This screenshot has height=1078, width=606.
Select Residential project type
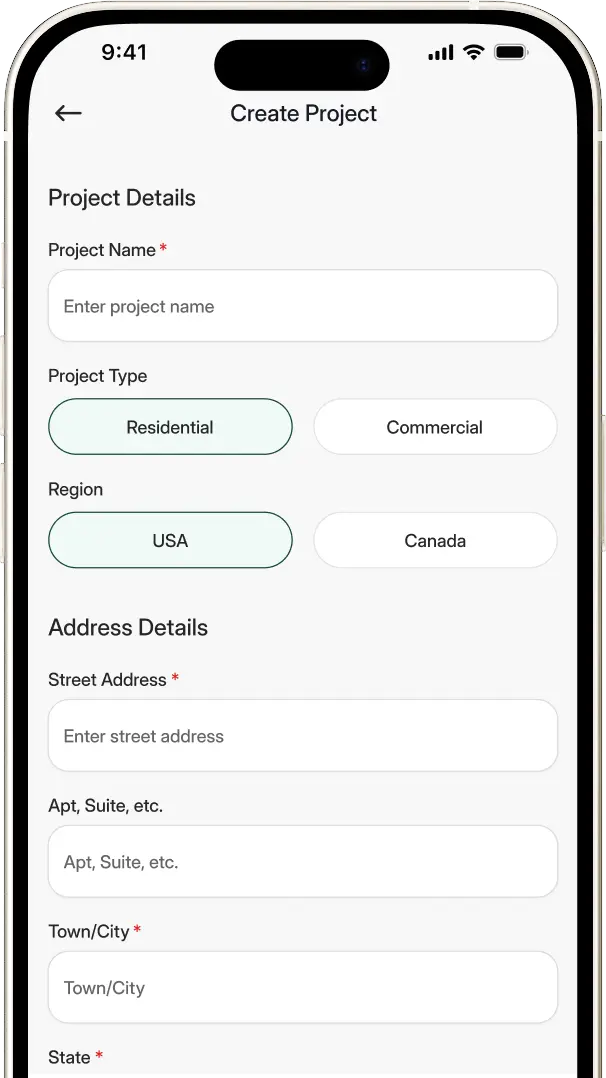[170, 427]
